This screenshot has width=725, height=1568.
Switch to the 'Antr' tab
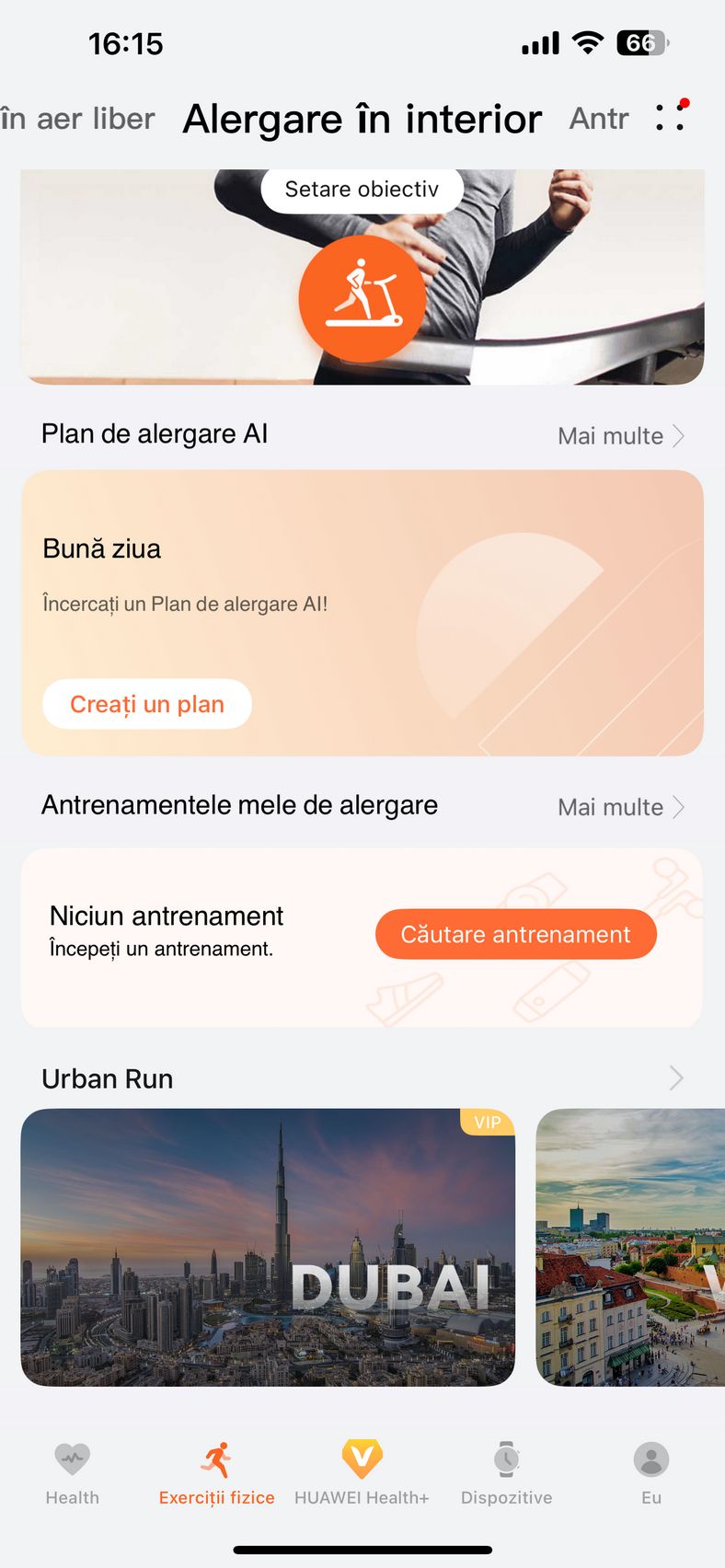(x=599, y=119)
